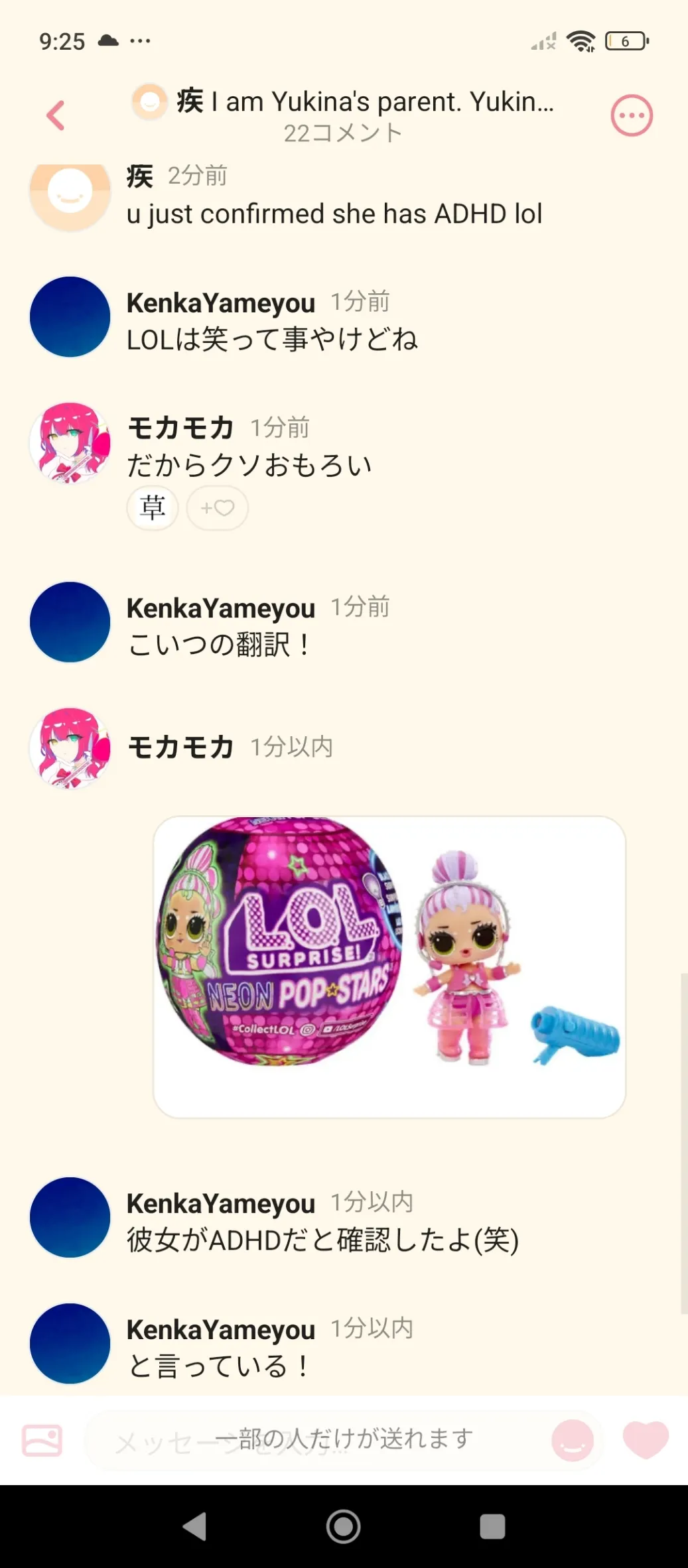Open the LOL Surprise image attachment
Image resolution: width=688 pixels, height=1568 pixels.
[389, 967]
